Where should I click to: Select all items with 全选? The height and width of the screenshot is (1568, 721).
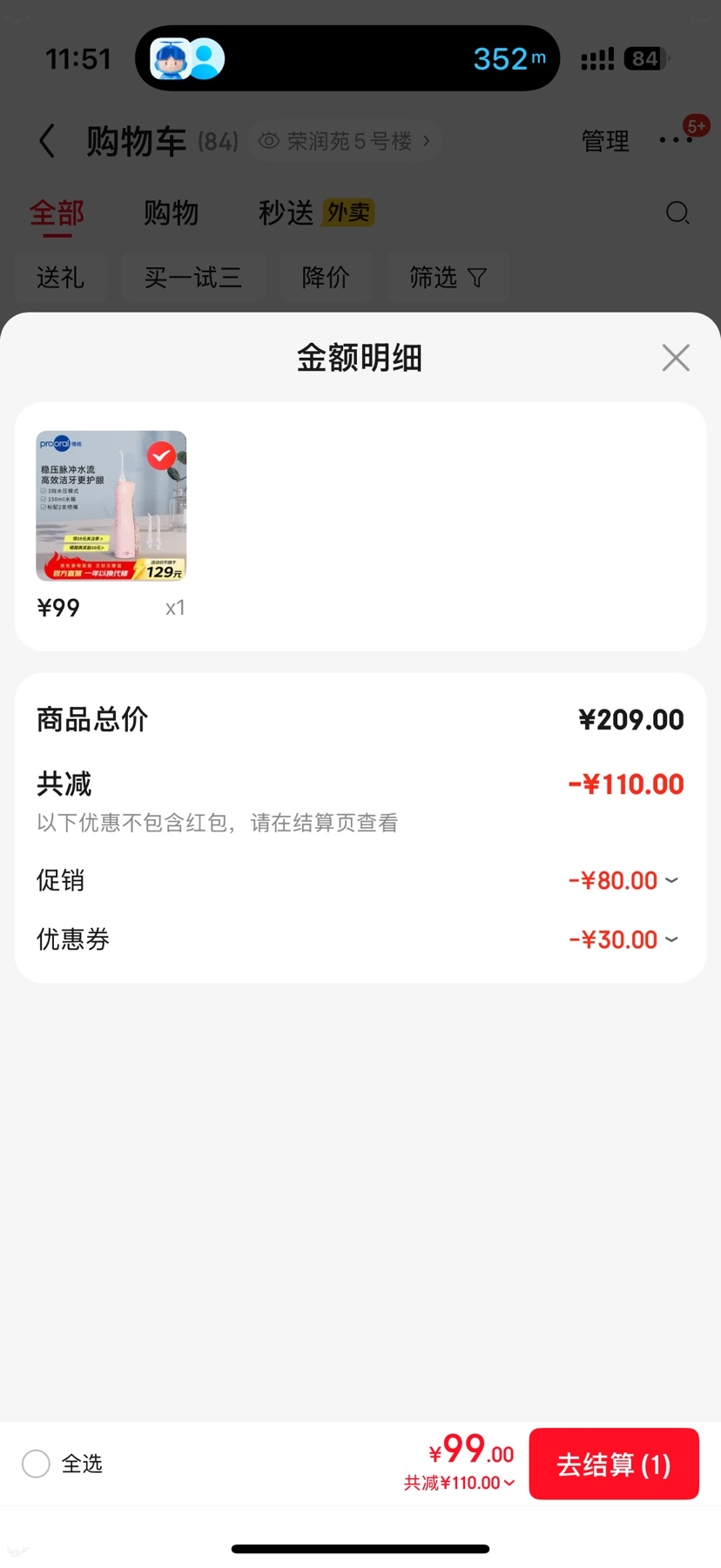tap(37, 1464)
